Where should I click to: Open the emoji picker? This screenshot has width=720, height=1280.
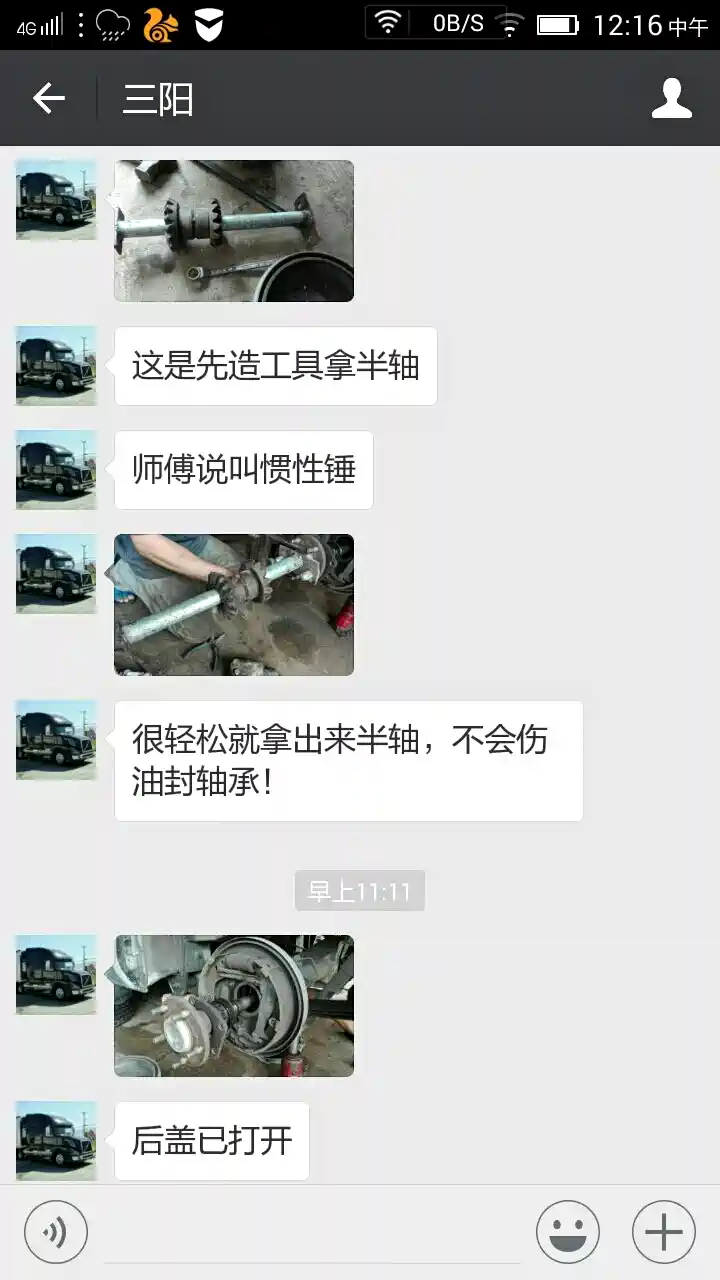tap(567, 1232)
